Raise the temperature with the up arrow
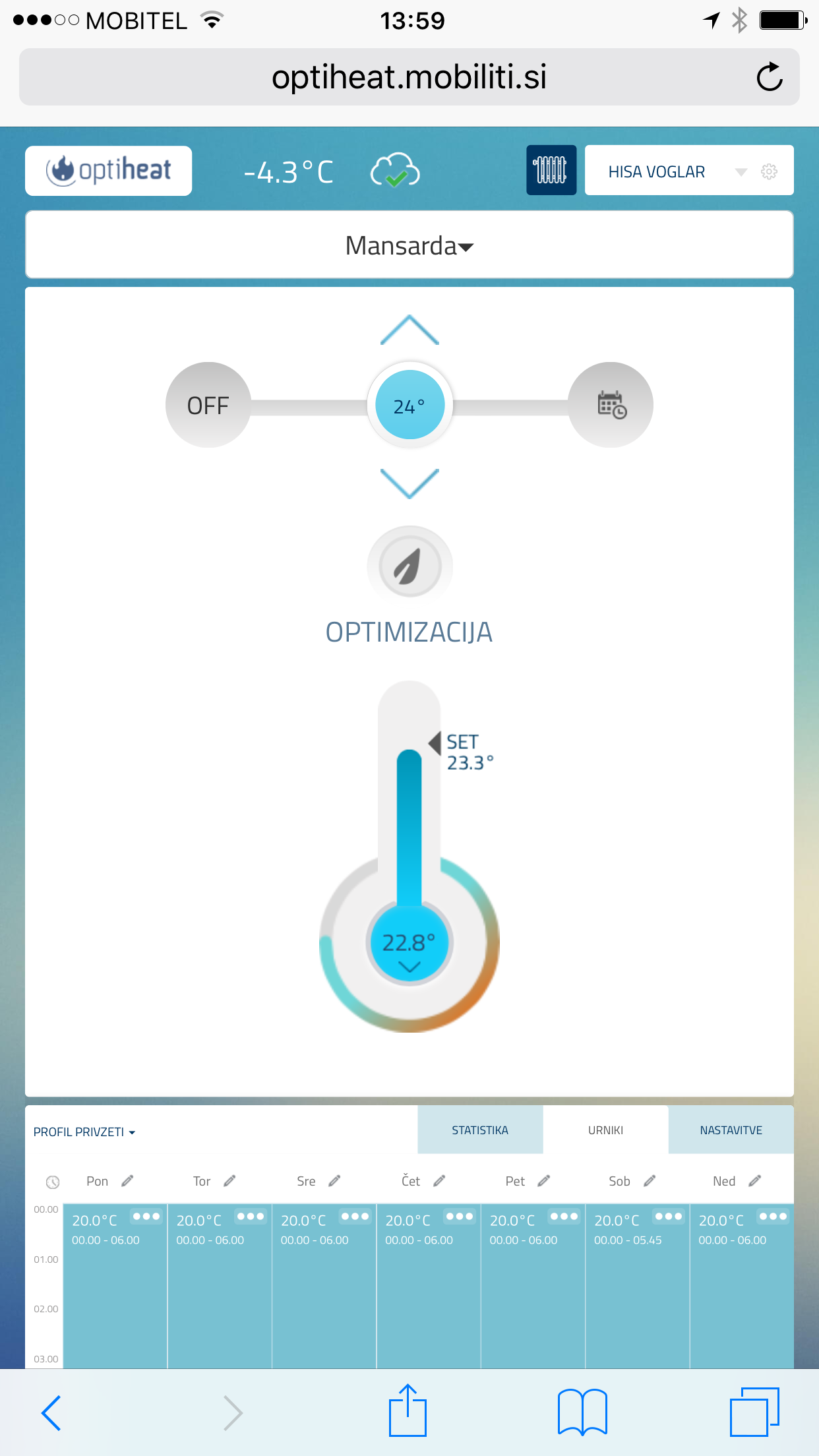Viewport: 819px width, 1456px height. pyautogui.click(x=409, y=330)
